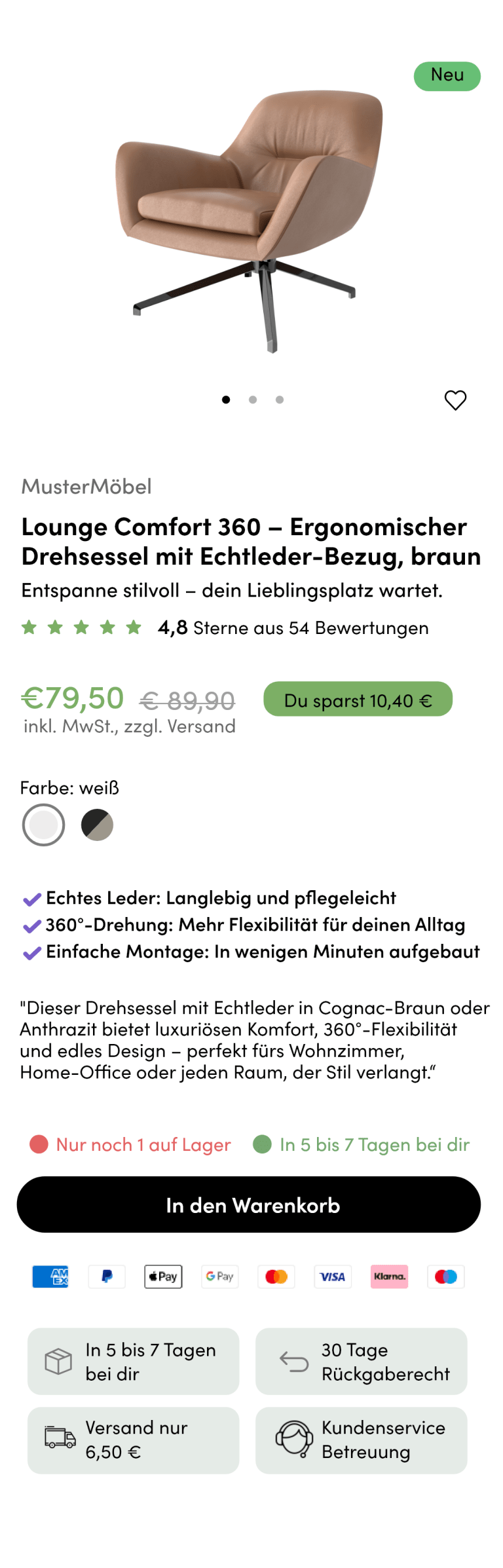Jump to the second product image dot
This screenshot has height=1568, width=503.
[x=253, y=400]
